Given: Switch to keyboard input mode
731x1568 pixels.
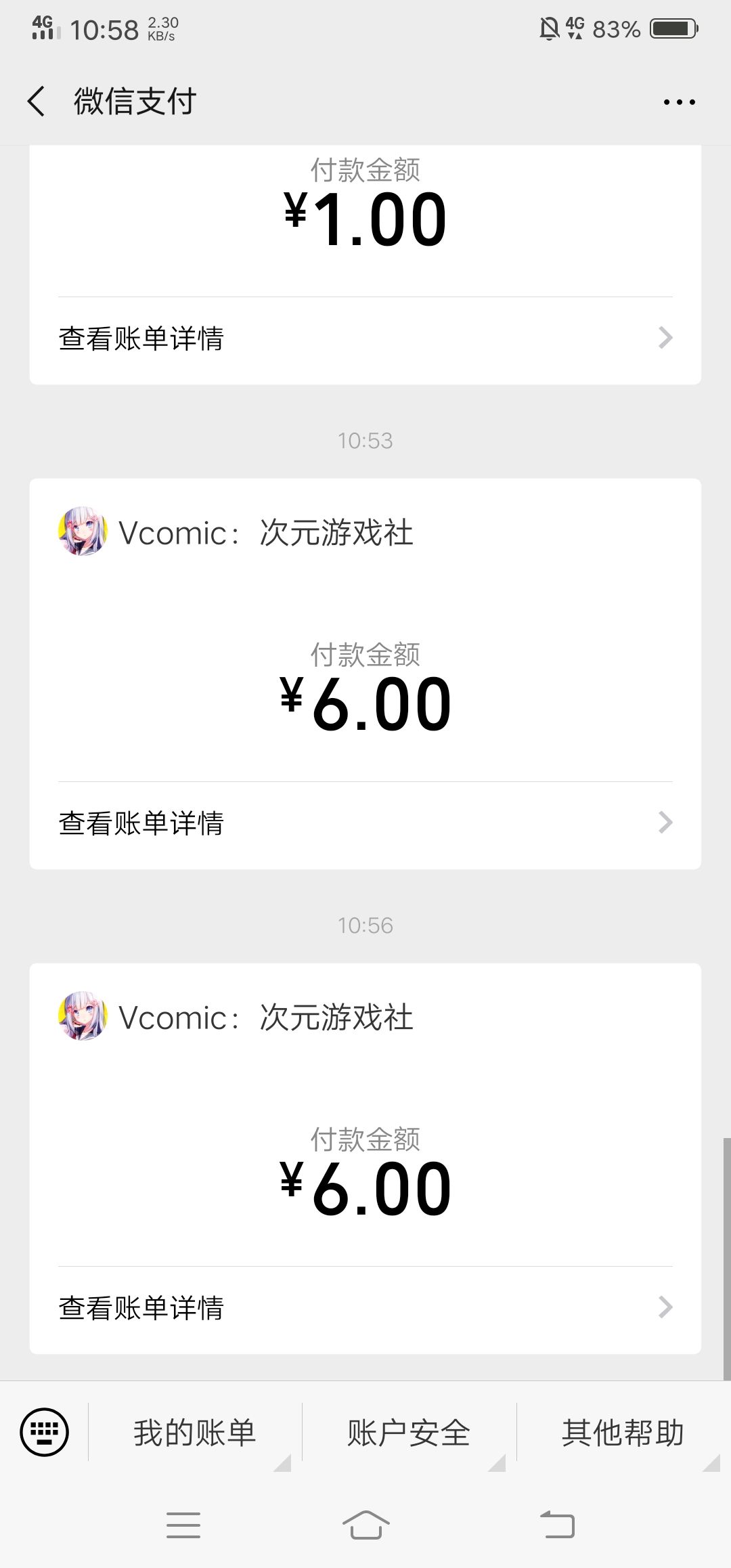Looking at the screenshot, I should 45,1432.
